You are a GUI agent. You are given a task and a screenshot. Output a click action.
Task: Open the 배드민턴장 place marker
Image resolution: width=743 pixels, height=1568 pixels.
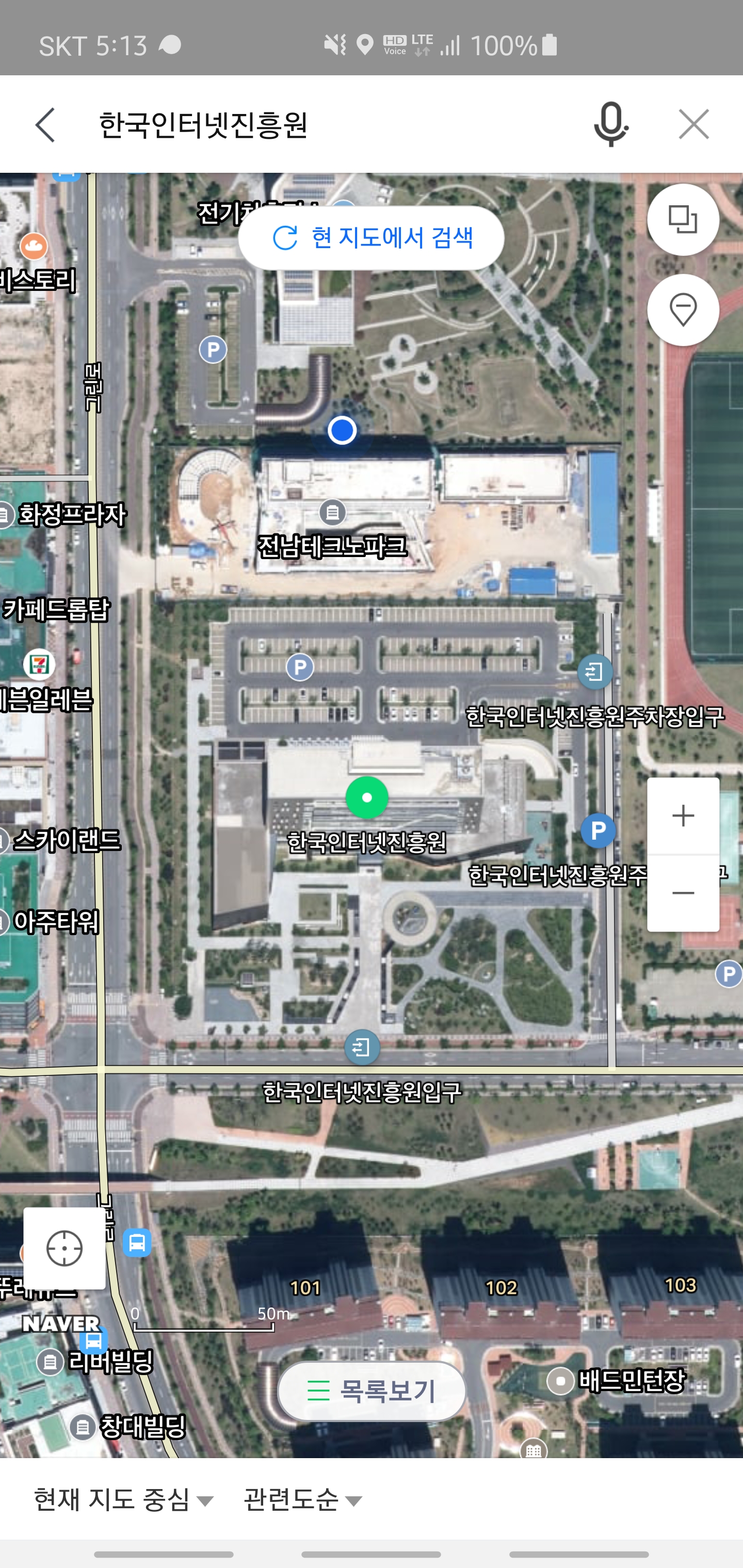pos(560,1381)
